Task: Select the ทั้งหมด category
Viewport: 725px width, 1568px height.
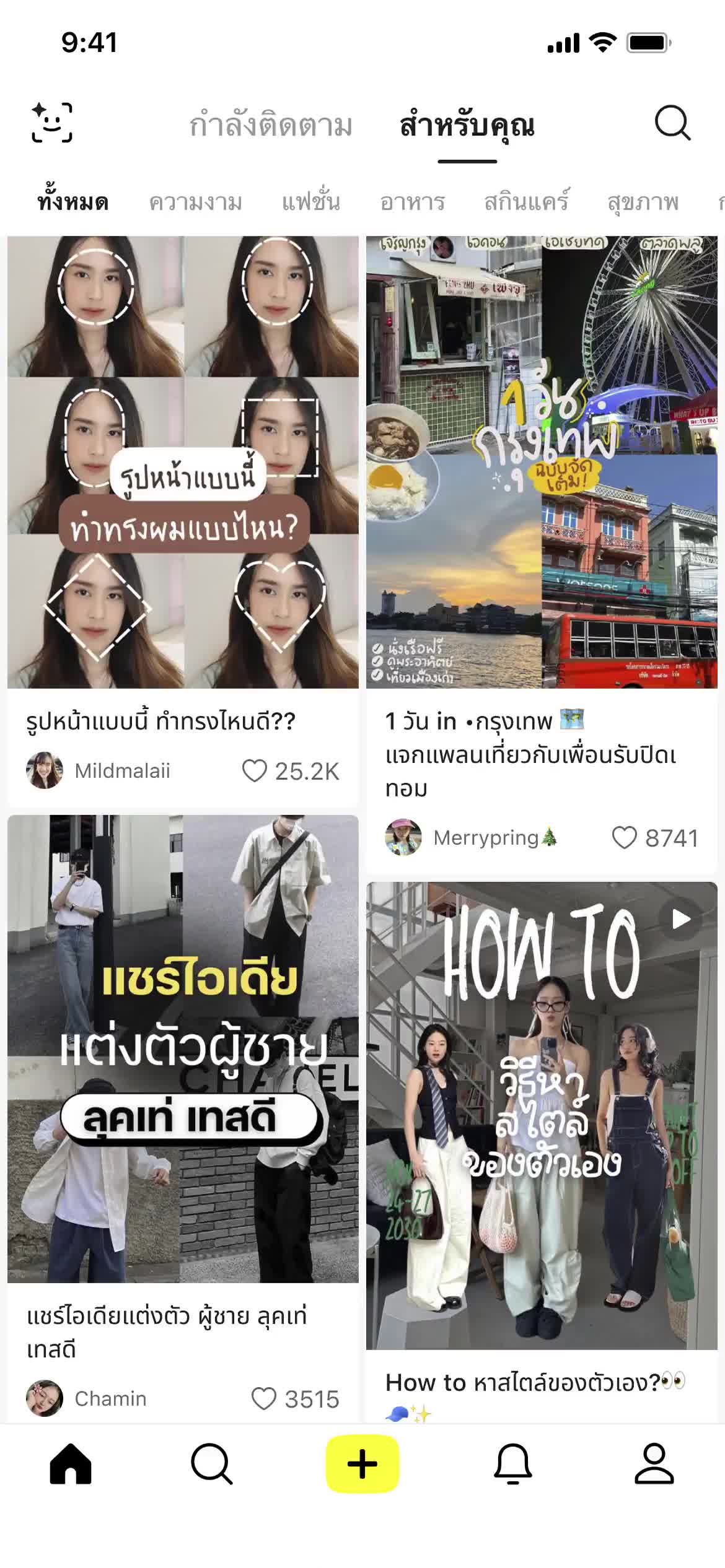Action: point(73,203)
